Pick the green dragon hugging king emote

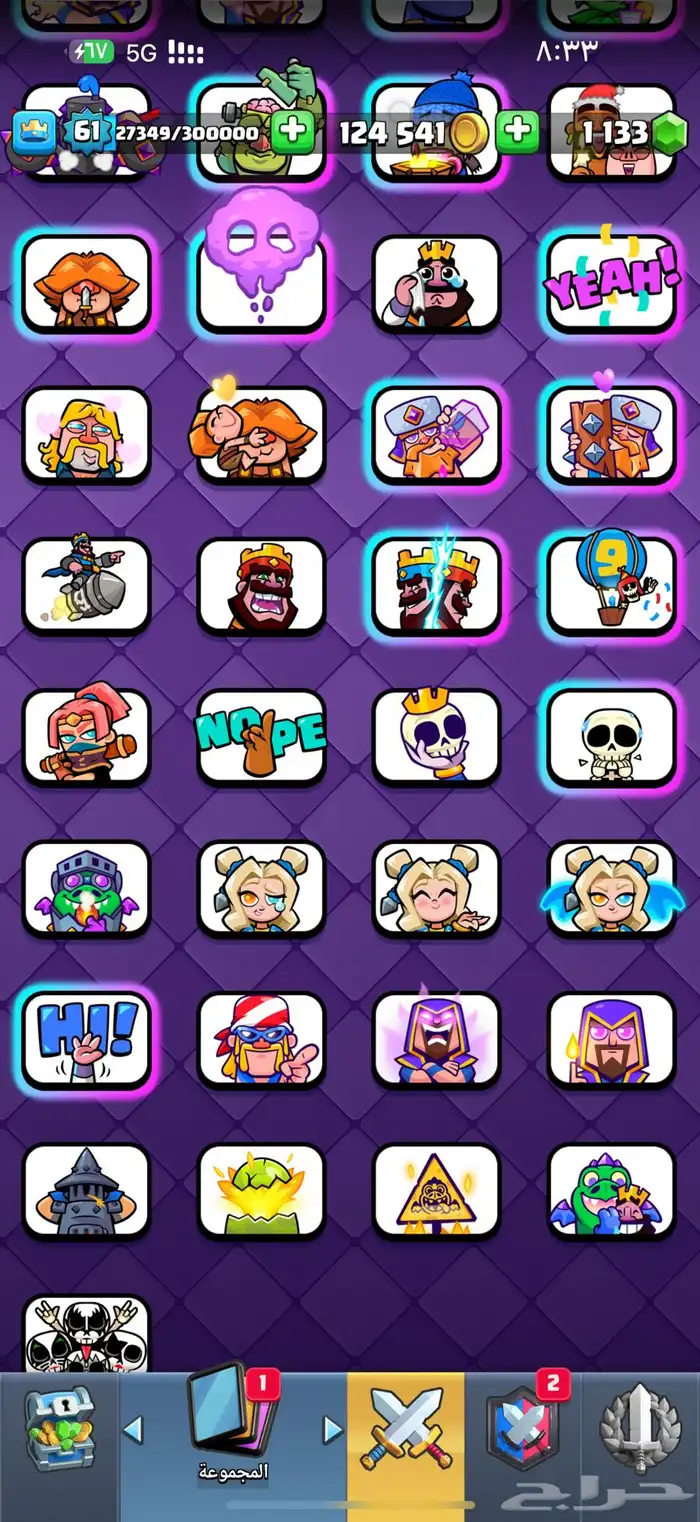tap(611, 1192)
